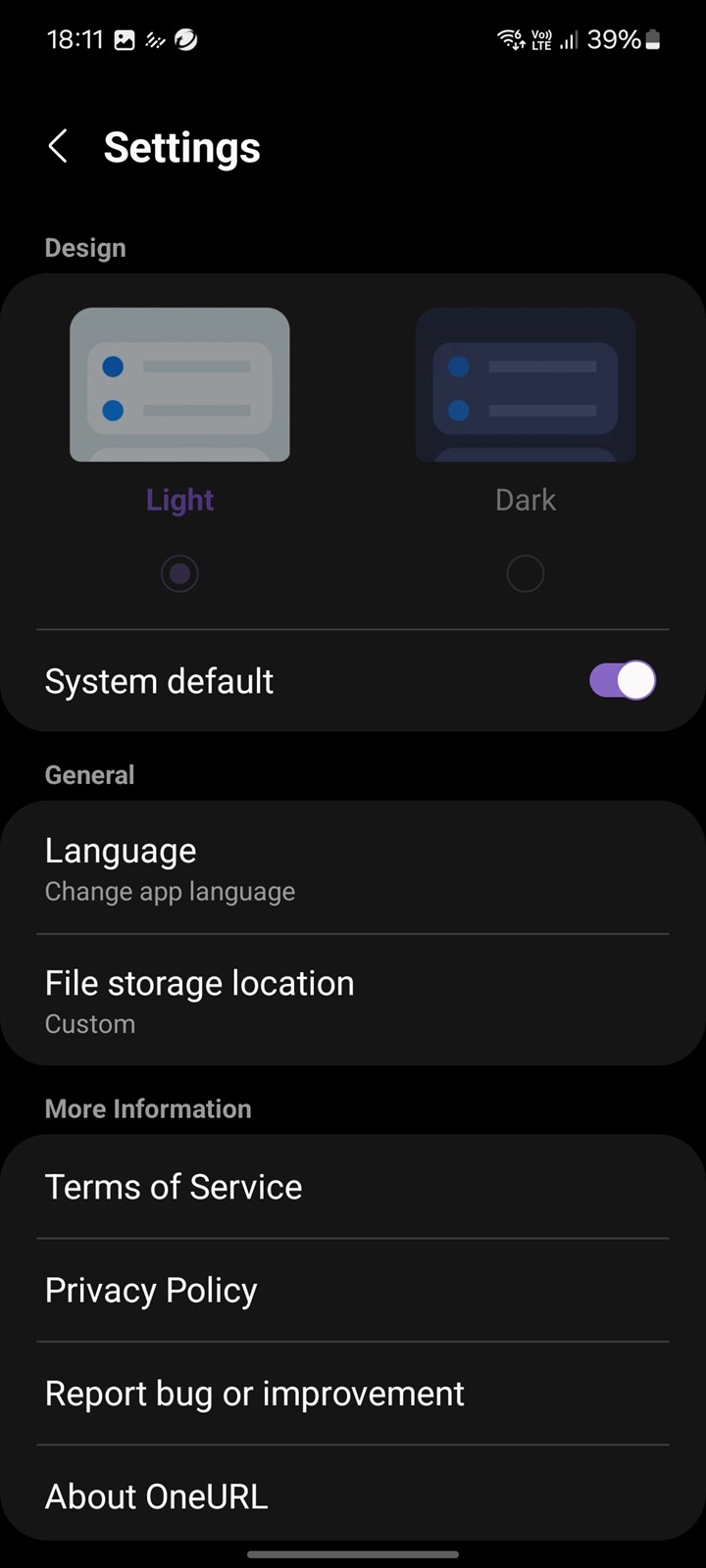Open Report bug or improvement

pos(353,1394)
